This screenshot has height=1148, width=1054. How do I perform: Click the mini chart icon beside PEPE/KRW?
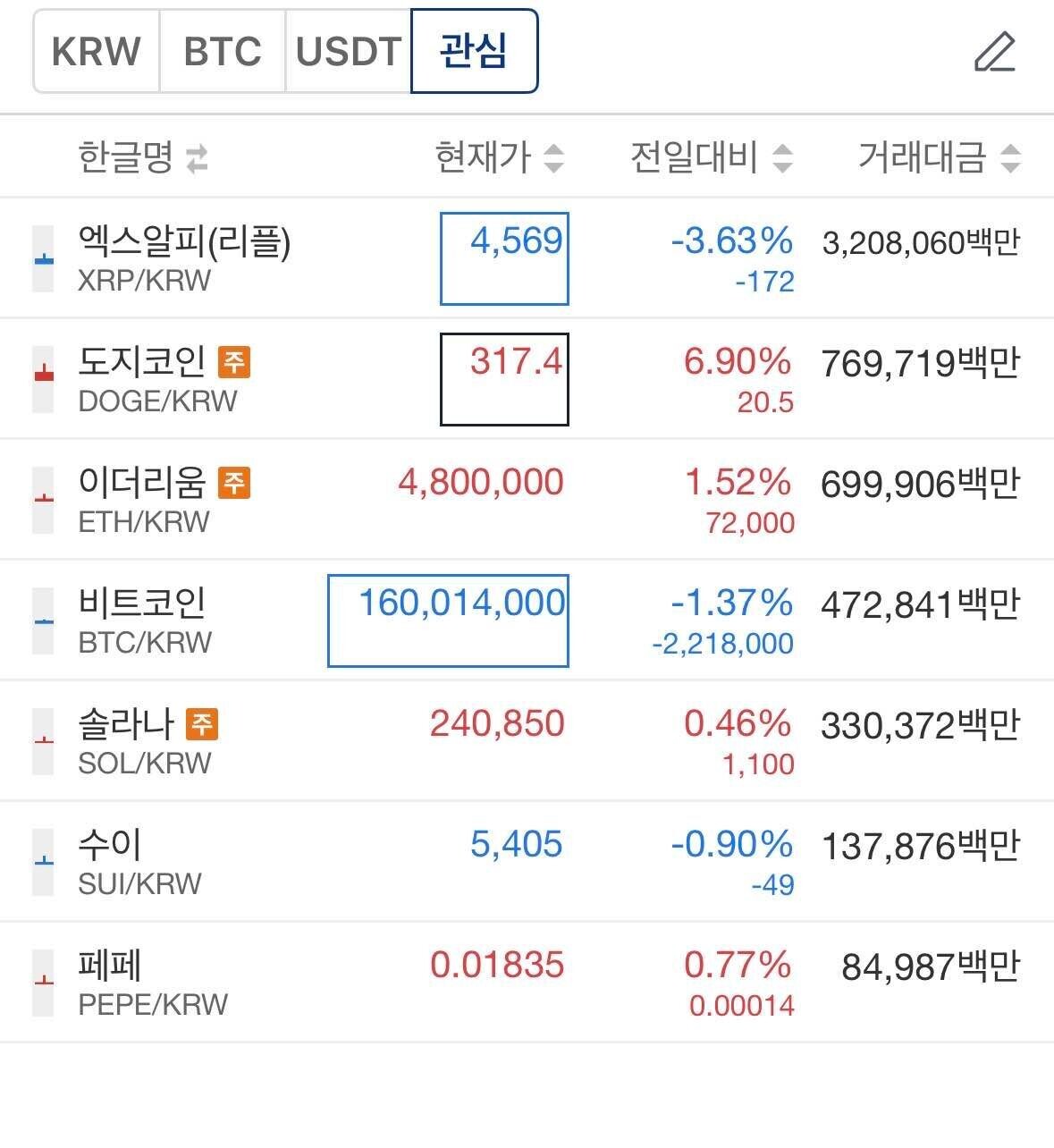(x=41, y=981)
